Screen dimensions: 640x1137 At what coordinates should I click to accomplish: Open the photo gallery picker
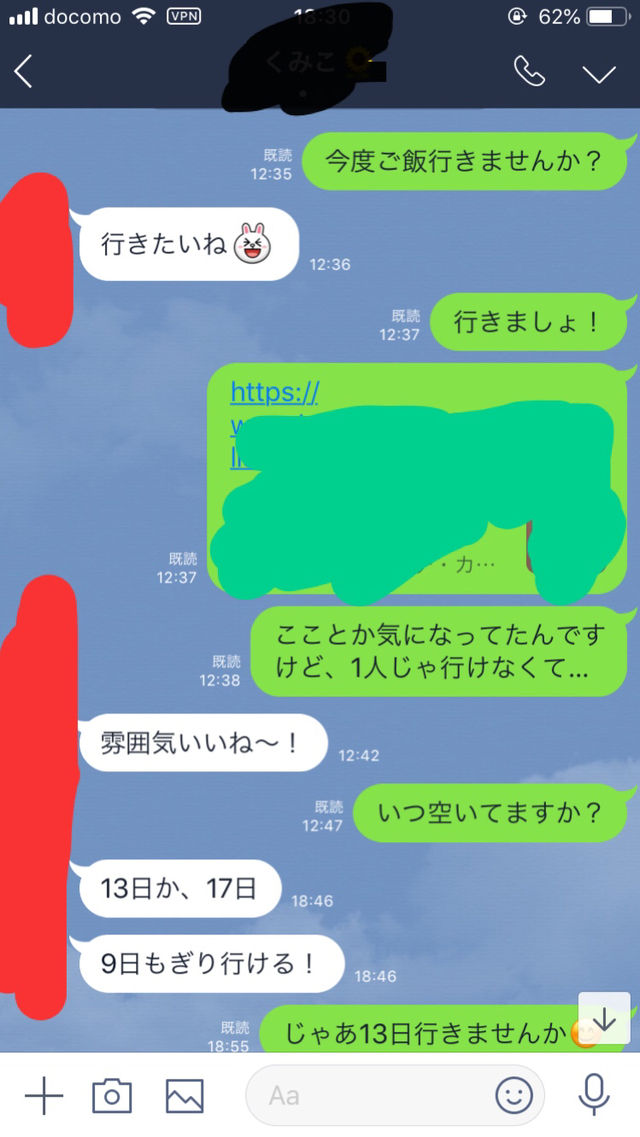pyautogui.click(x=185, y=1096)
